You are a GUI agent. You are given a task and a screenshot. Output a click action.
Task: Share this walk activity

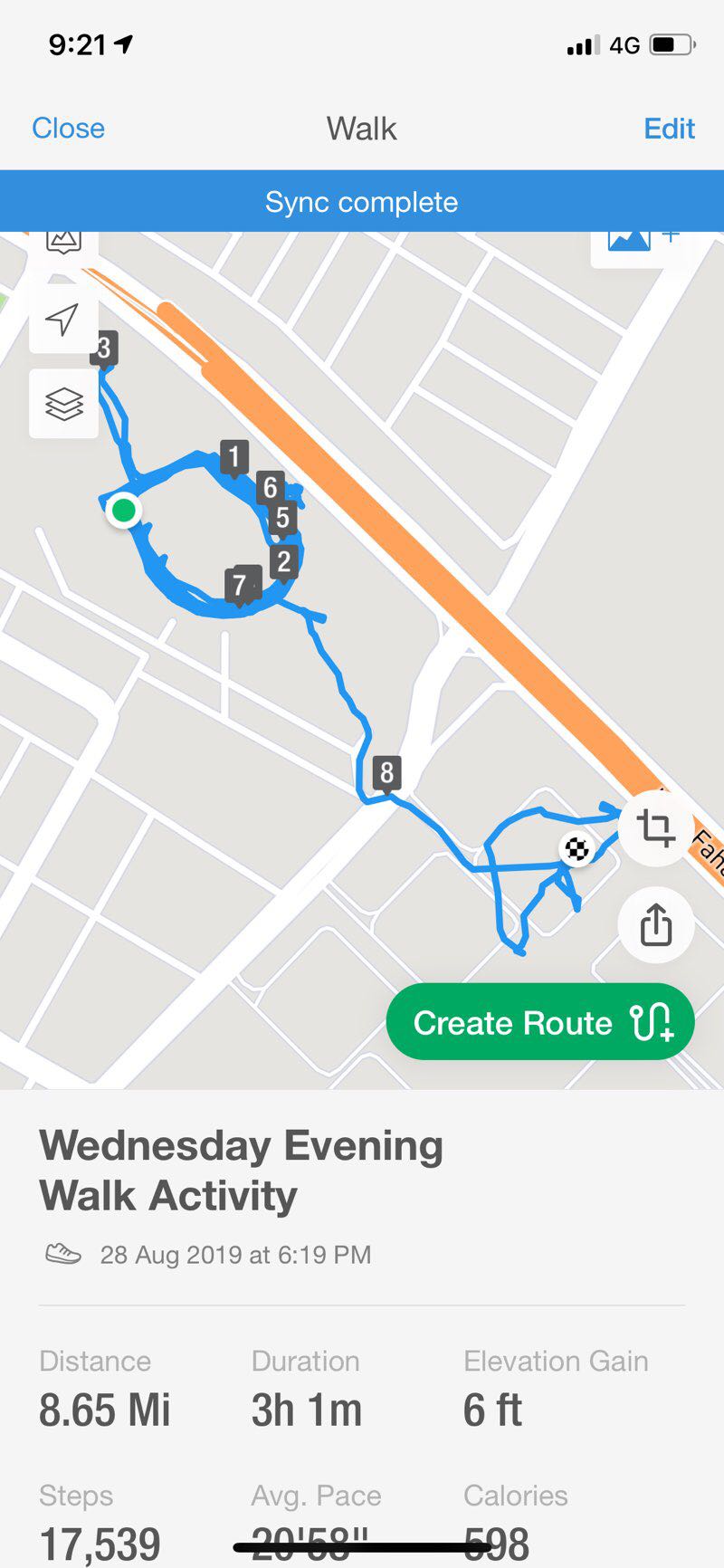[x=655, y=924]
